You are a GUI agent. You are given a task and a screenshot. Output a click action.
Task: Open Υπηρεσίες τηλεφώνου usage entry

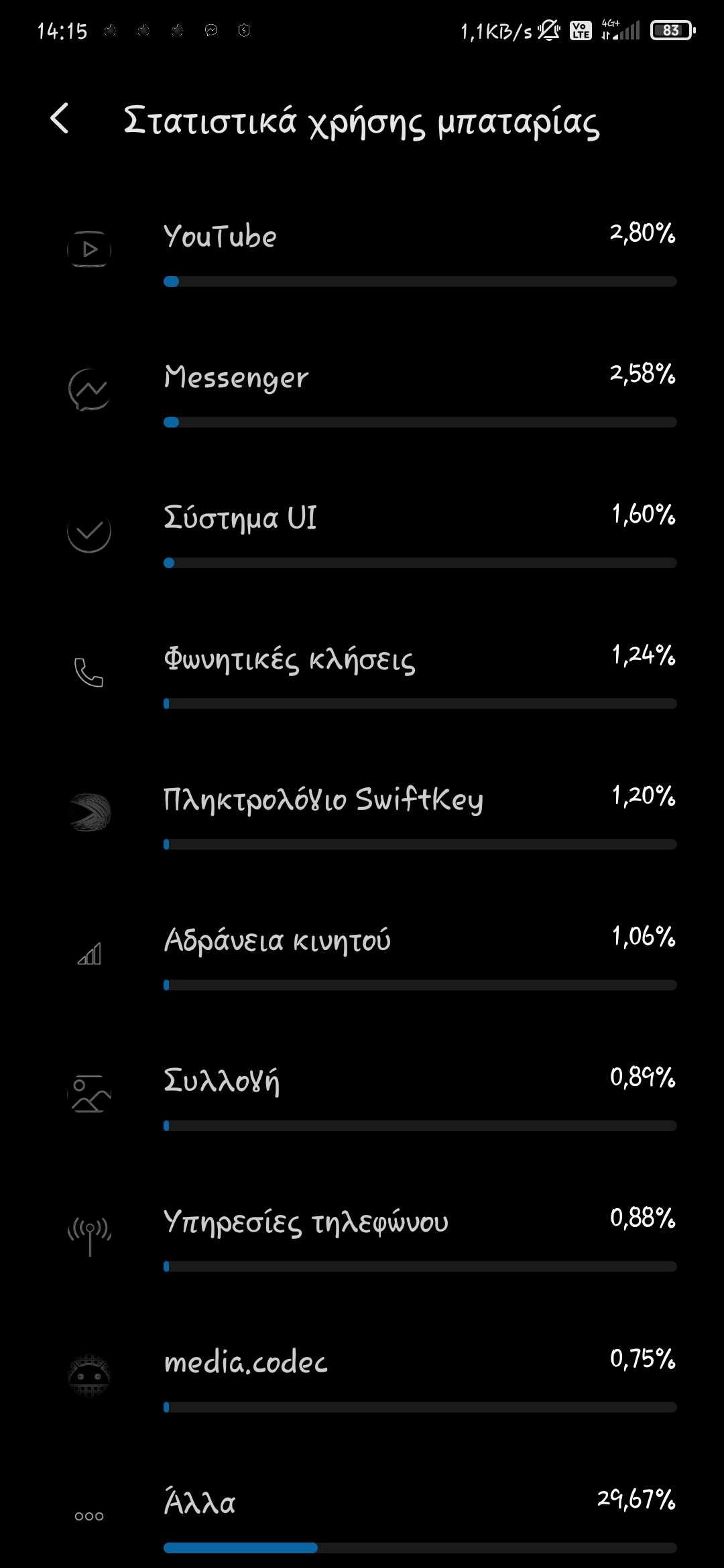362,1236
